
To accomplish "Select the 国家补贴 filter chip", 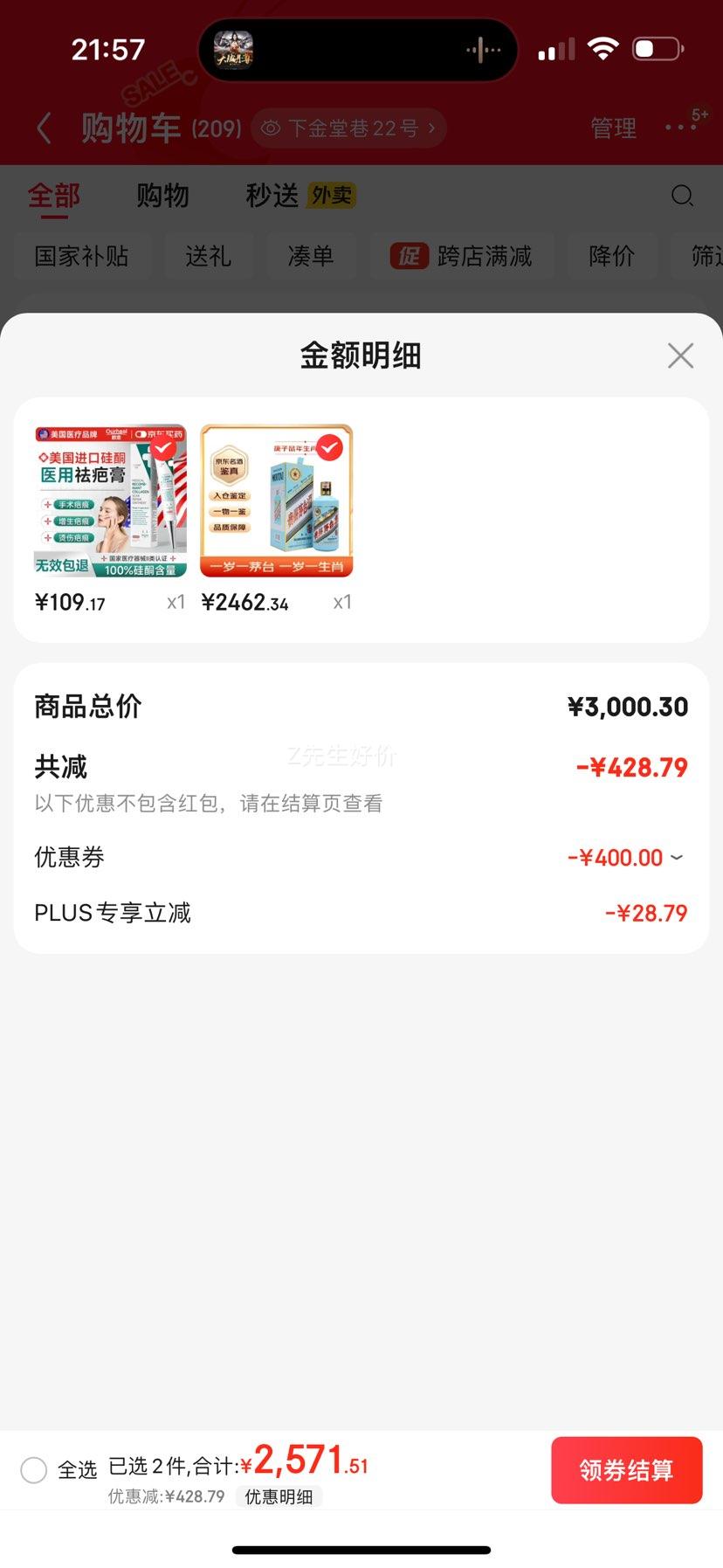I will (x=81, y=256).
